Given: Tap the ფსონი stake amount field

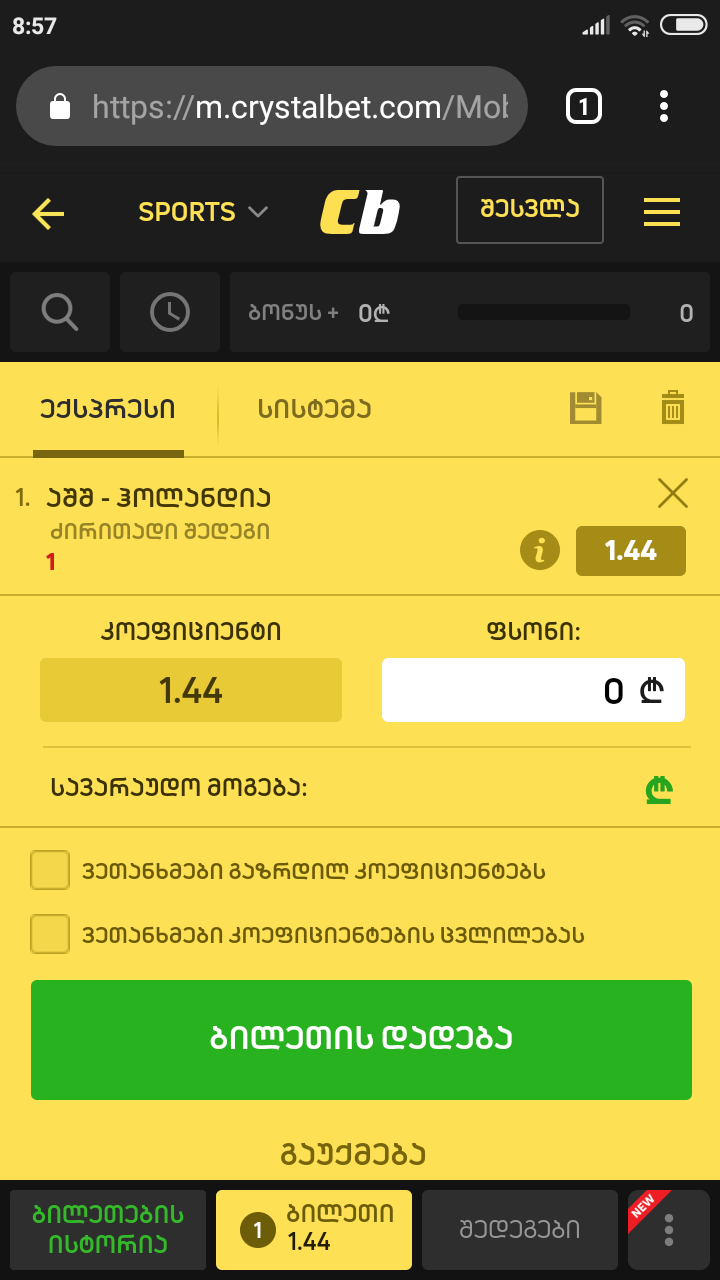Looking at the screenshot, I should point(533,690).
